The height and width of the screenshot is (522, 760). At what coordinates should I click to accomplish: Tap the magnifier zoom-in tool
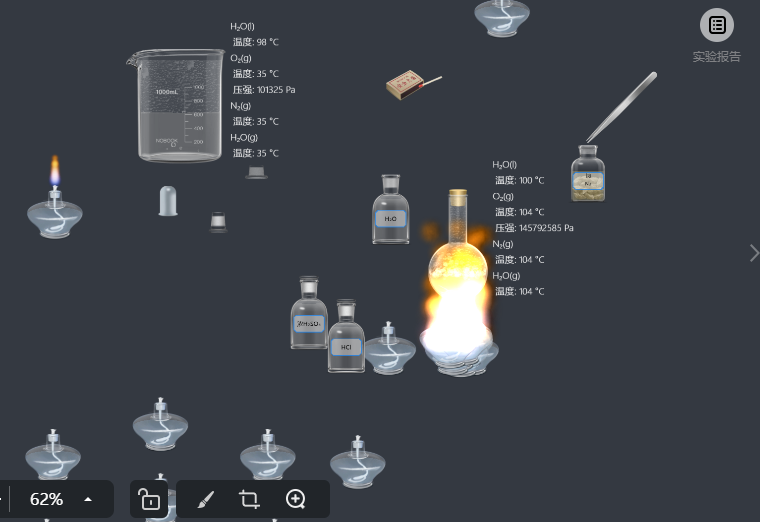pos(295,499)
